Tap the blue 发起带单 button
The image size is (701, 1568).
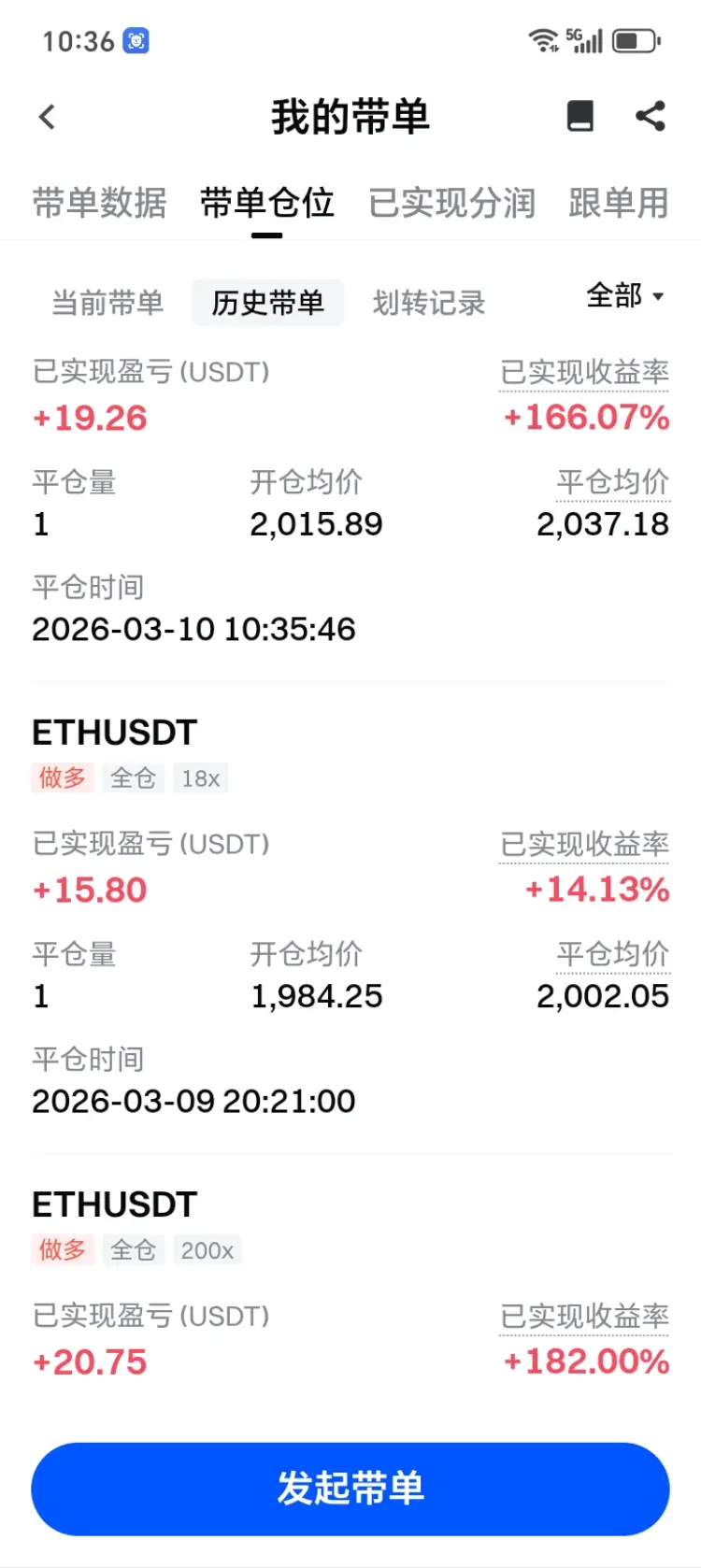click(x=350, y=1489)
